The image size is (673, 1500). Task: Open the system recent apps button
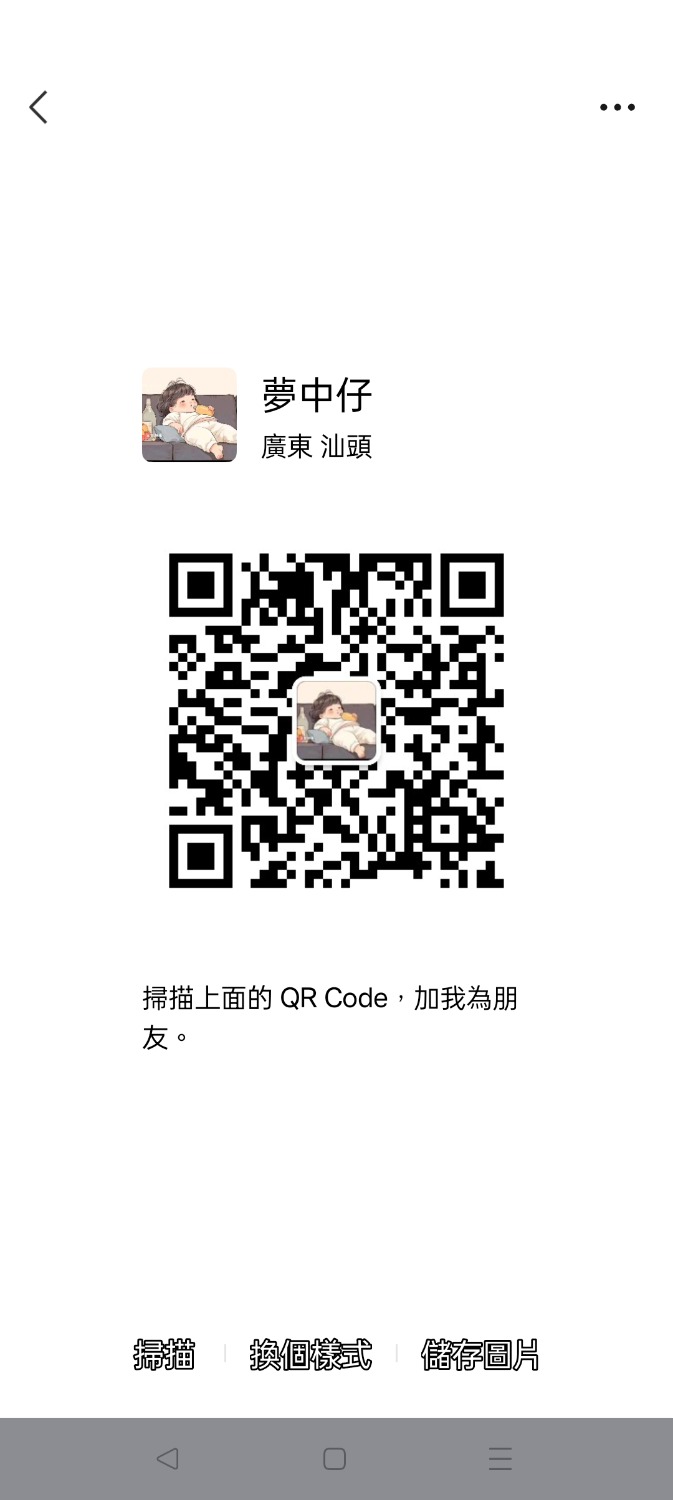coord(500,1459)
